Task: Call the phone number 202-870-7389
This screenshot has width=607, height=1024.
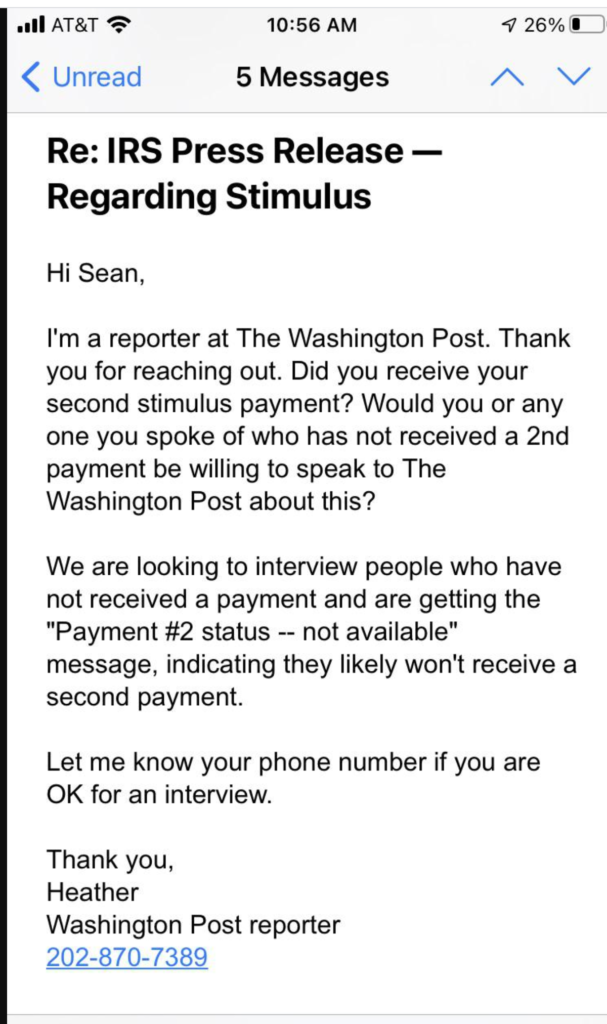Action: [x=127, y=957]
